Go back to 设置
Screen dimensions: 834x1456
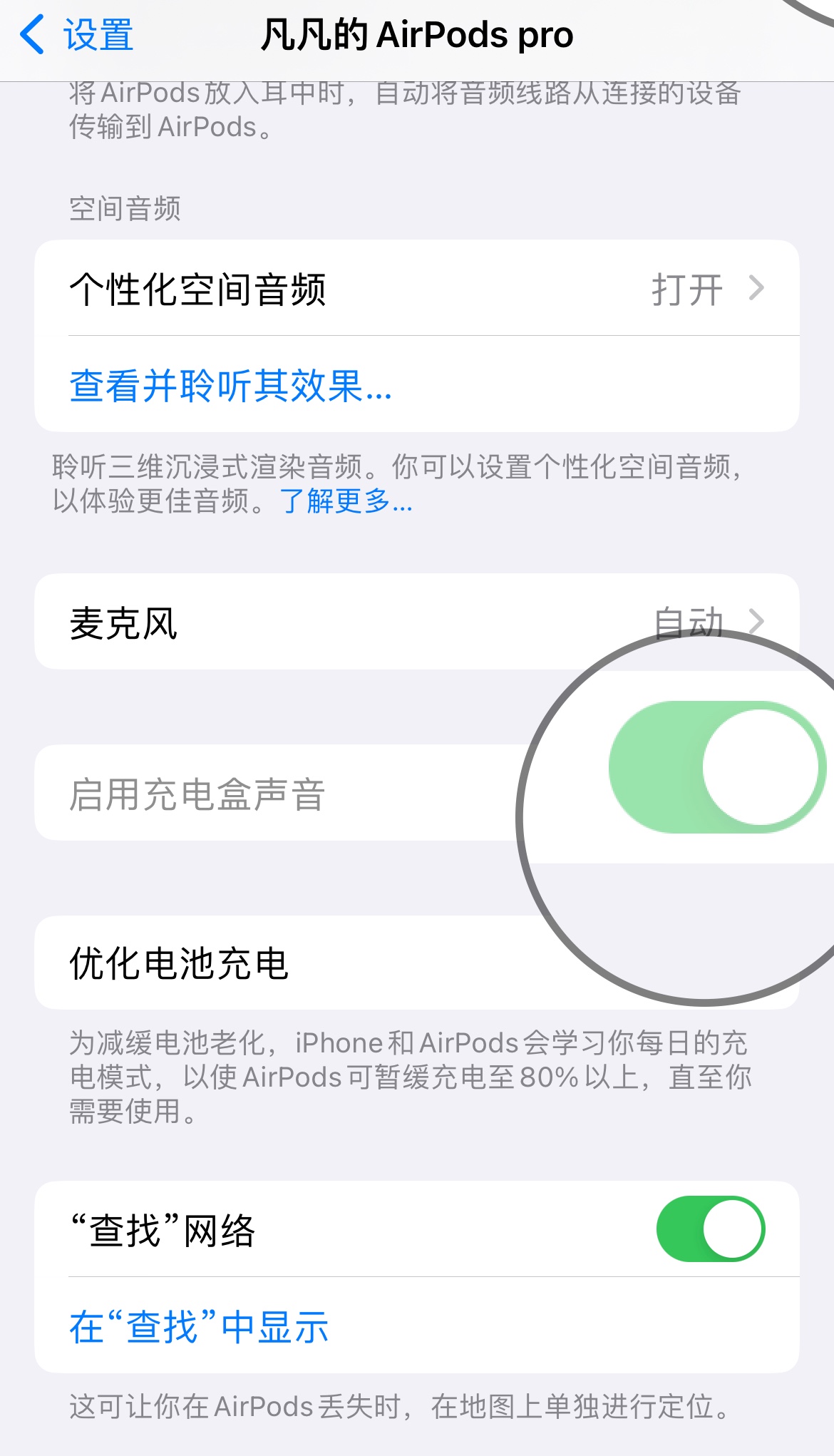point(77,35)
